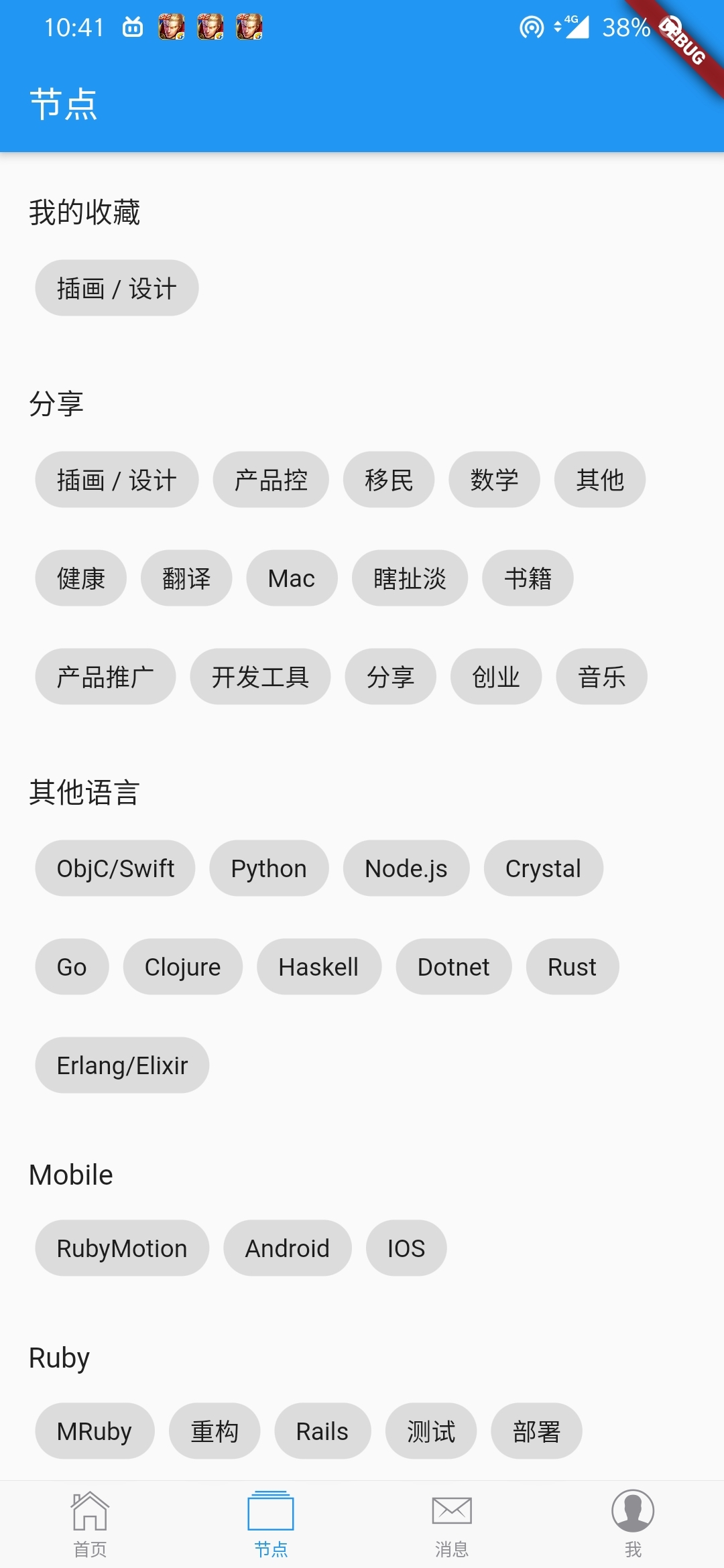Open the 瞎扯淡 node
The height and width of the screenshot is (1568, 724).
410,578
